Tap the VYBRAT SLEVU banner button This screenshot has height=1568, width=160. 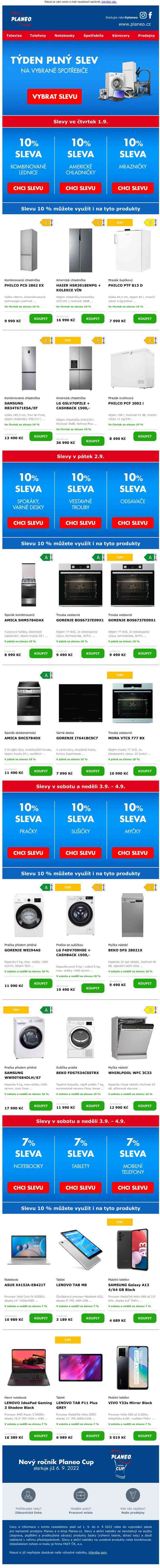pyautogui.click(x=54, y=96)
